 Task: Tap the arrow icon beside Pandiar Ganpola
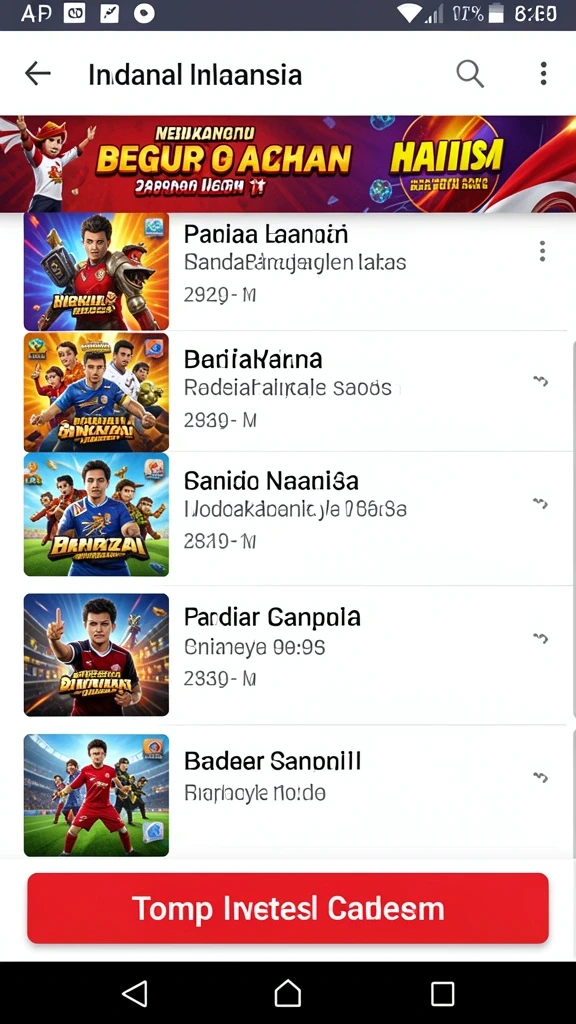[540, 638]
